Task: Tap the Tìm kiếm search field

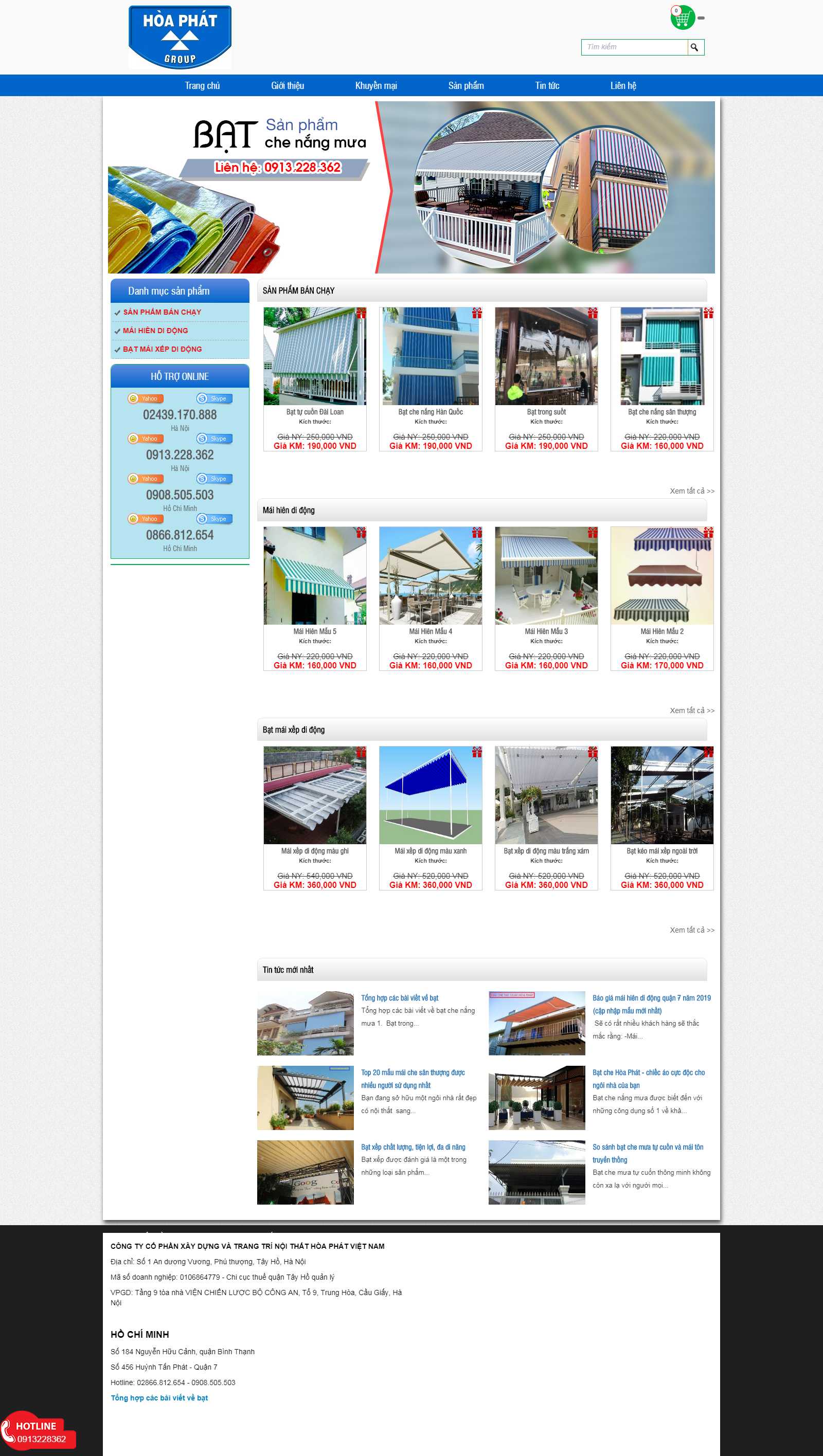Action: [x=634, y=47]
